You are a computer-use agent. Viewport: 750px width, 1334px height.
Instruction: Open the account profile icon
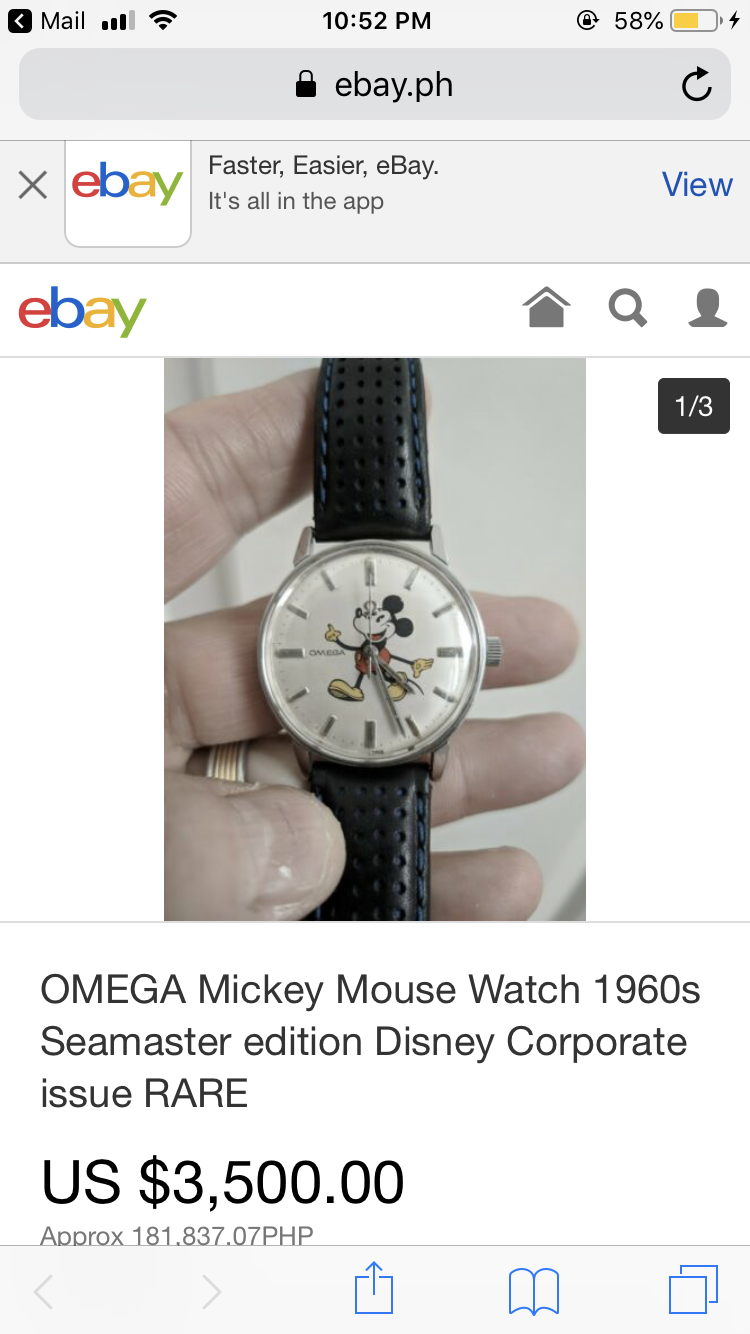[x=707, y=308]
